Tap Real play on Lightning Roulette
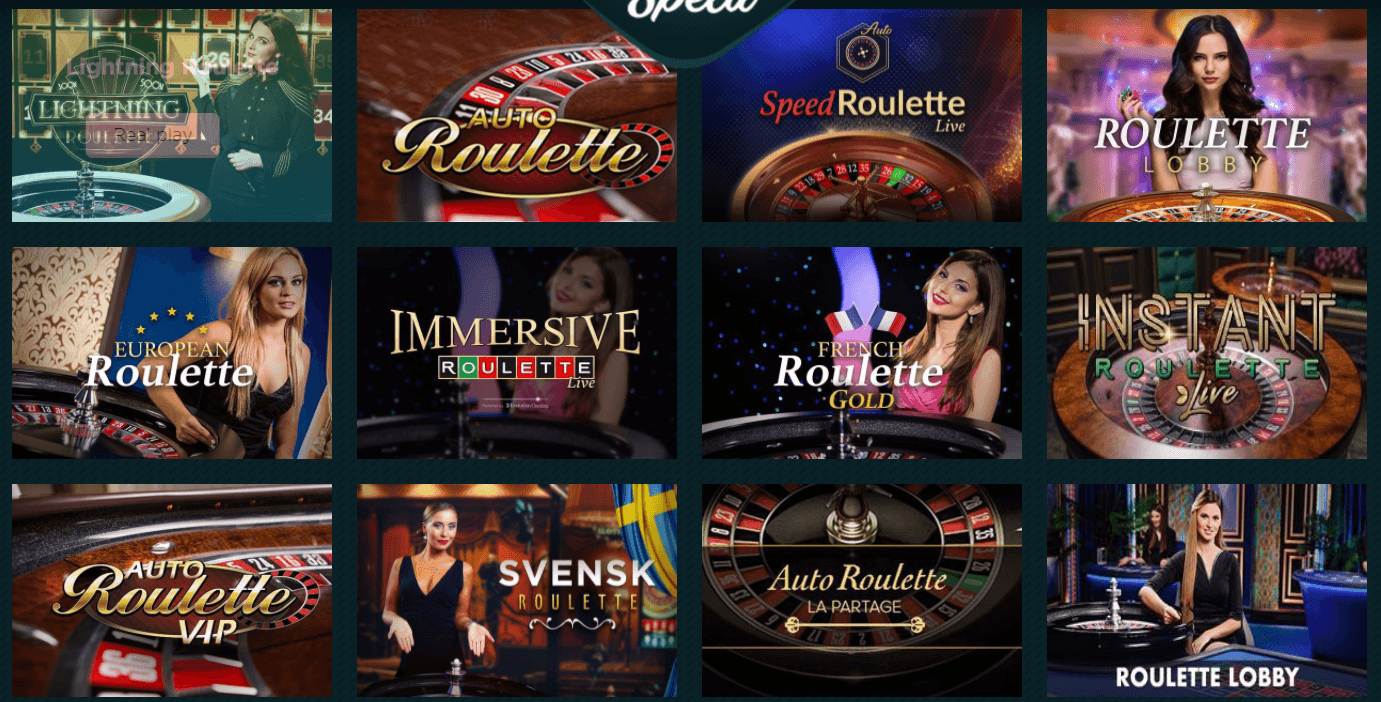The width and height of the screenshot is (1381, 702). tap(152, 135)
